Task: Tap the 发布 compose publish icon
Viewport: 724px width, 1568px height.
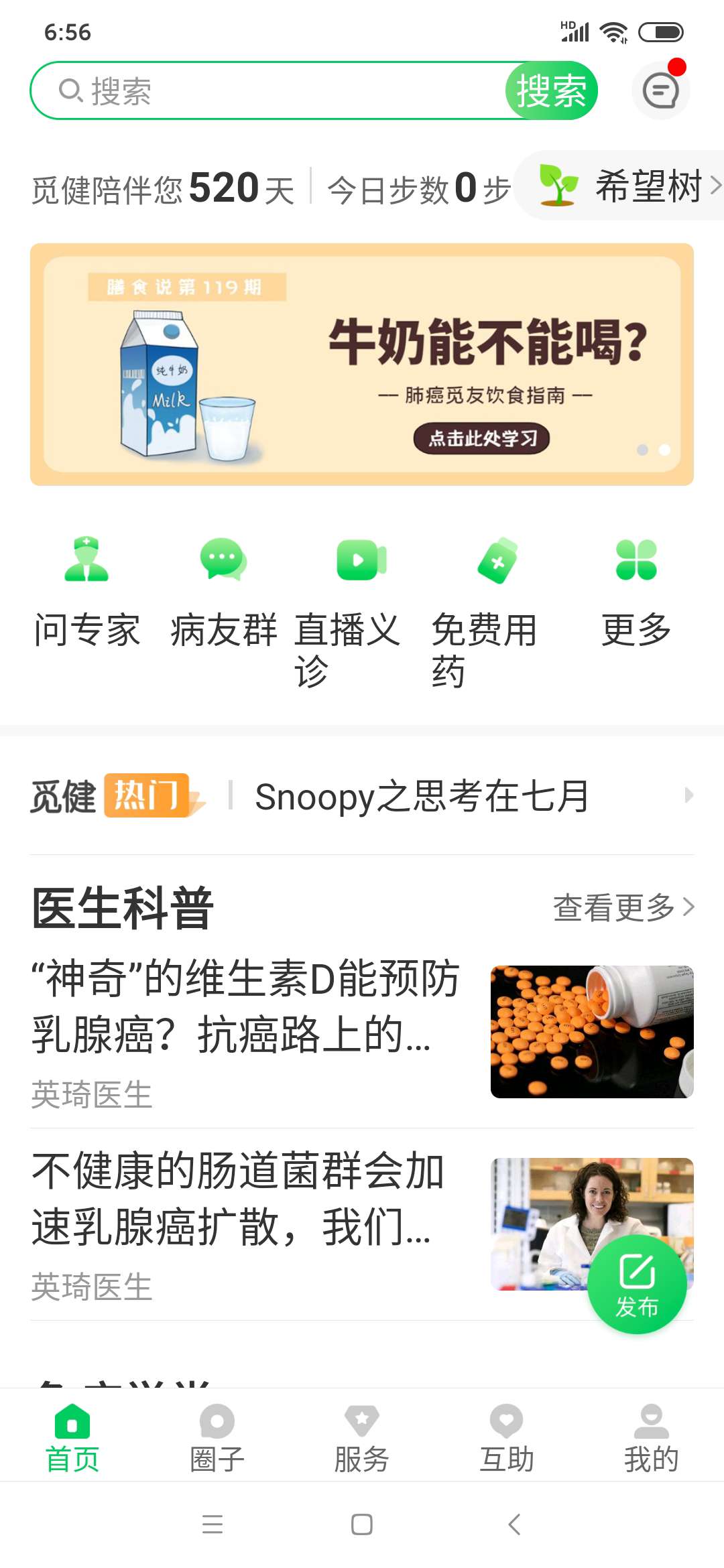Action: click(639, 1284)
